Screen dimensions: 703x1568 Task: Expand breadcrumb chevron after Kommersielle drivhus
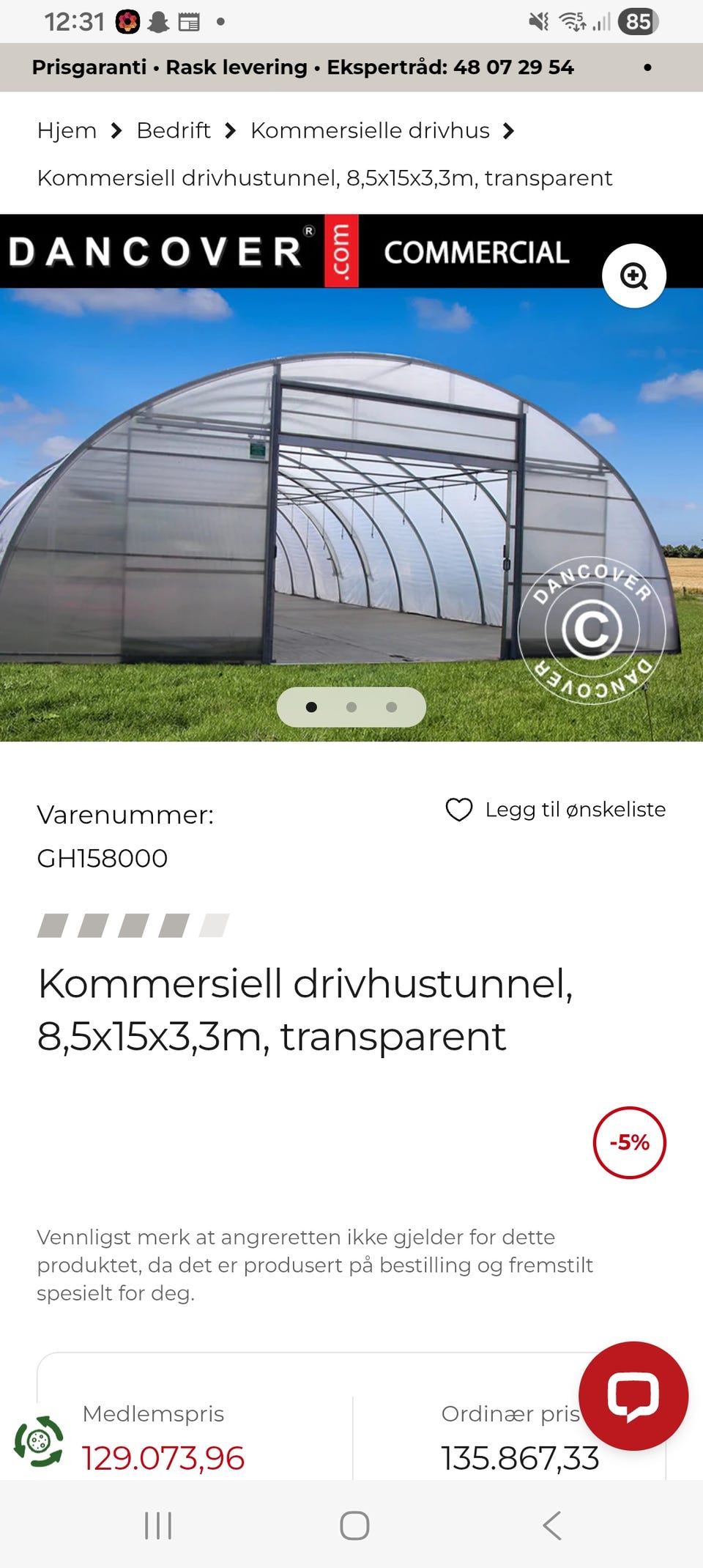[x=509, y=130]
